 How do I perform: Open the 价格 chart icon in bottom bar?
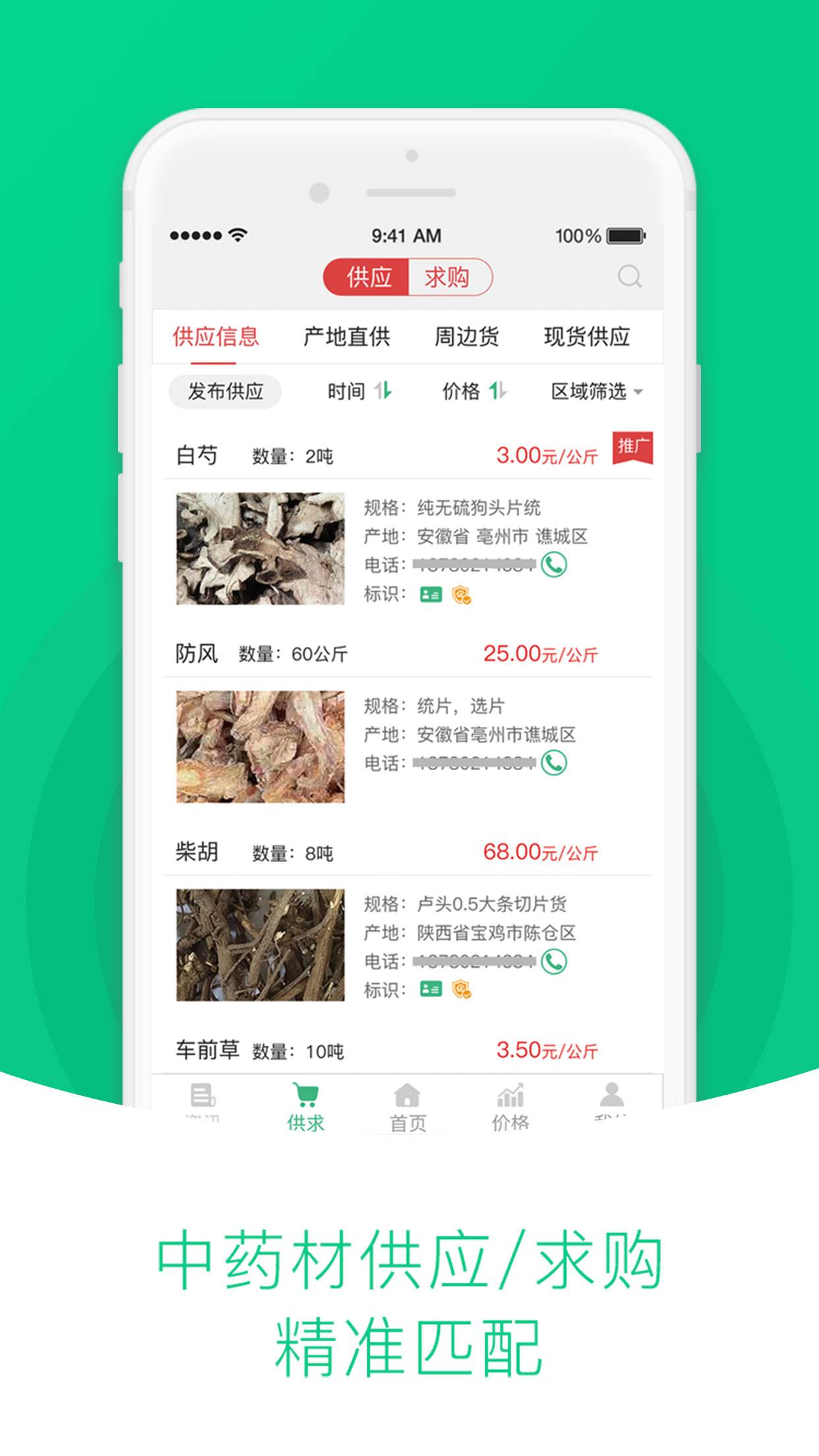(x=511, y=1095)
